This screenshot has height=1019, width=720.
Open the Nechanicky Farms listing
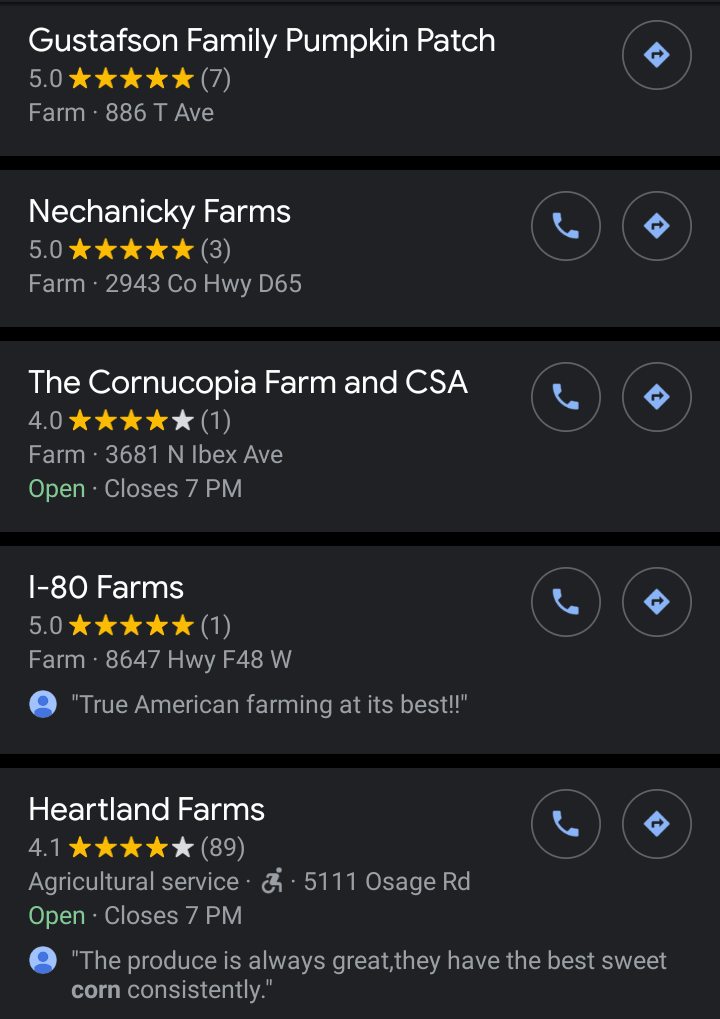click(x=159, y=212)
